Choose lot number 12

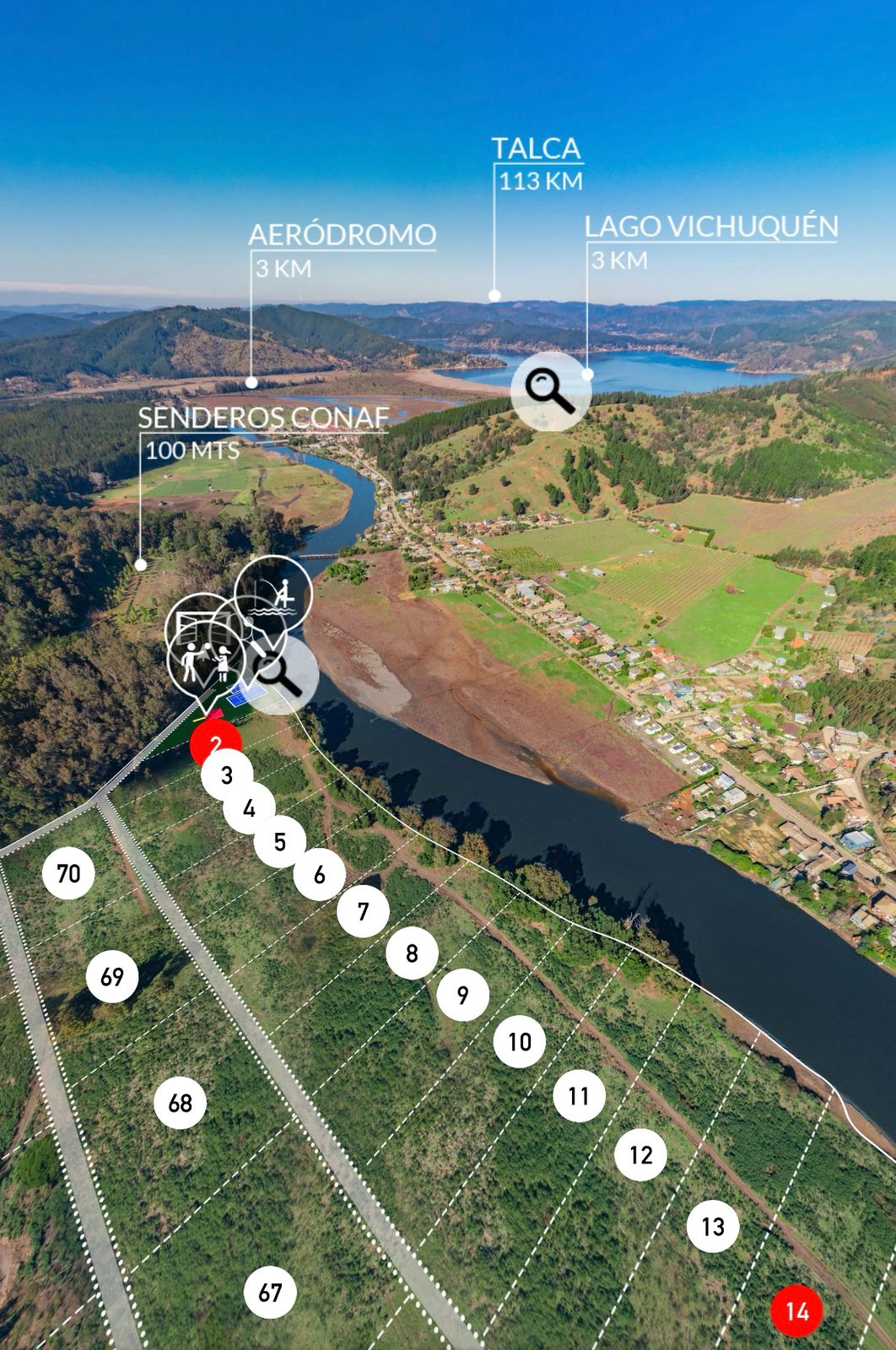click(641, 1154)
